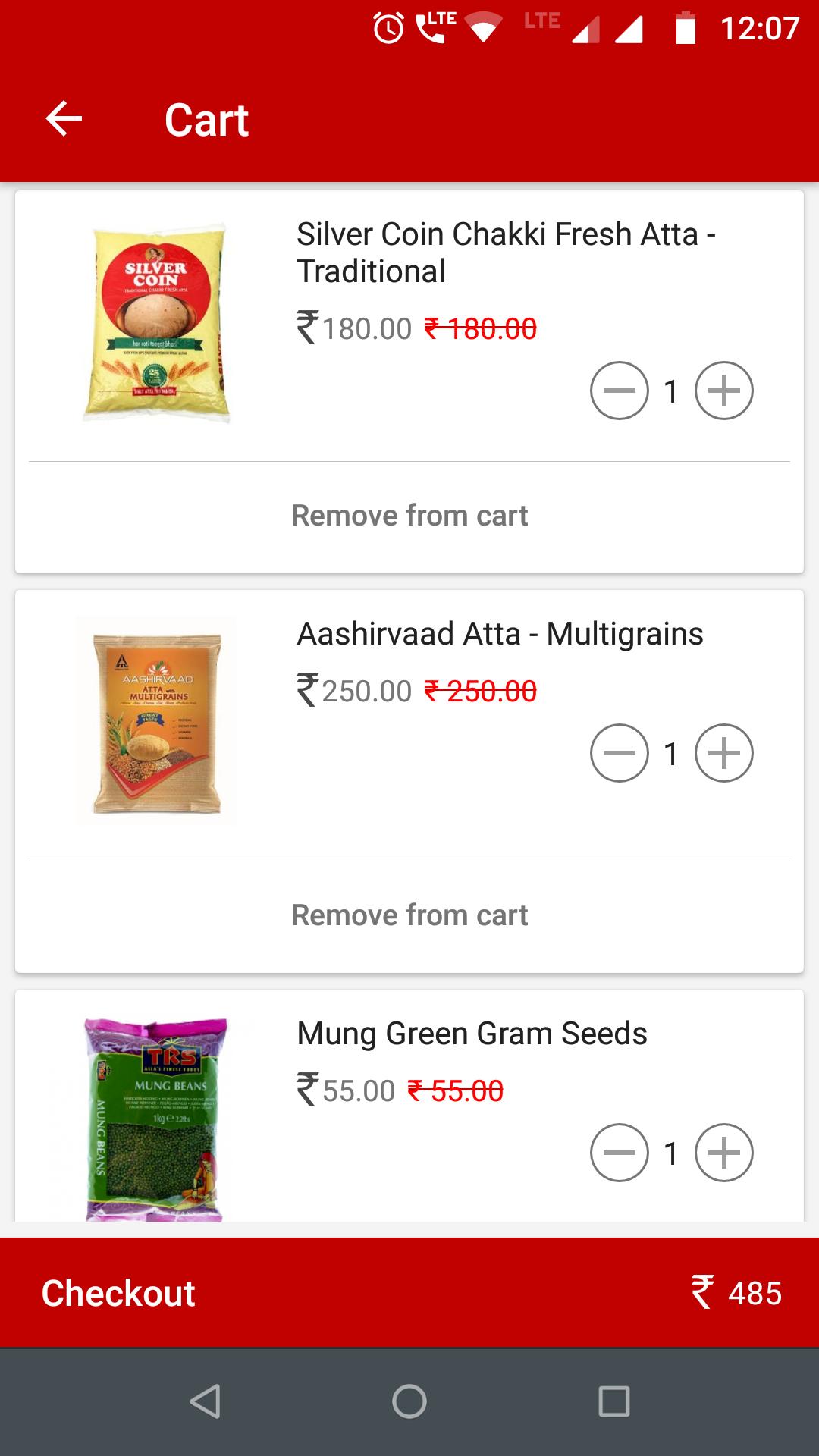Increase quantity of Silver Coin Chakki Fresh Atta

(723, 391)
